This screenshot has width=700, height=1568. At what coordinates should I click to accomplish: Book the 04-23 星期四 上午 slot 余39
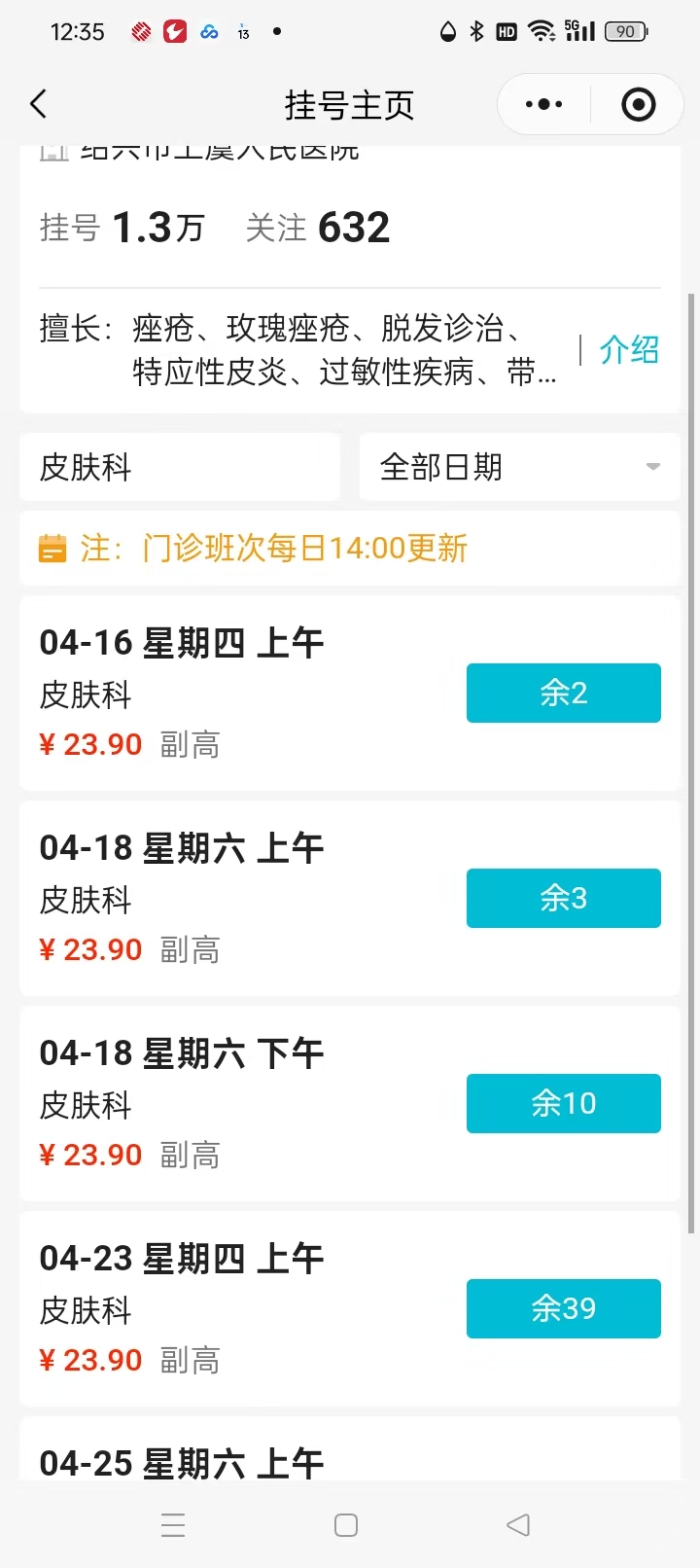[563, 1309]
